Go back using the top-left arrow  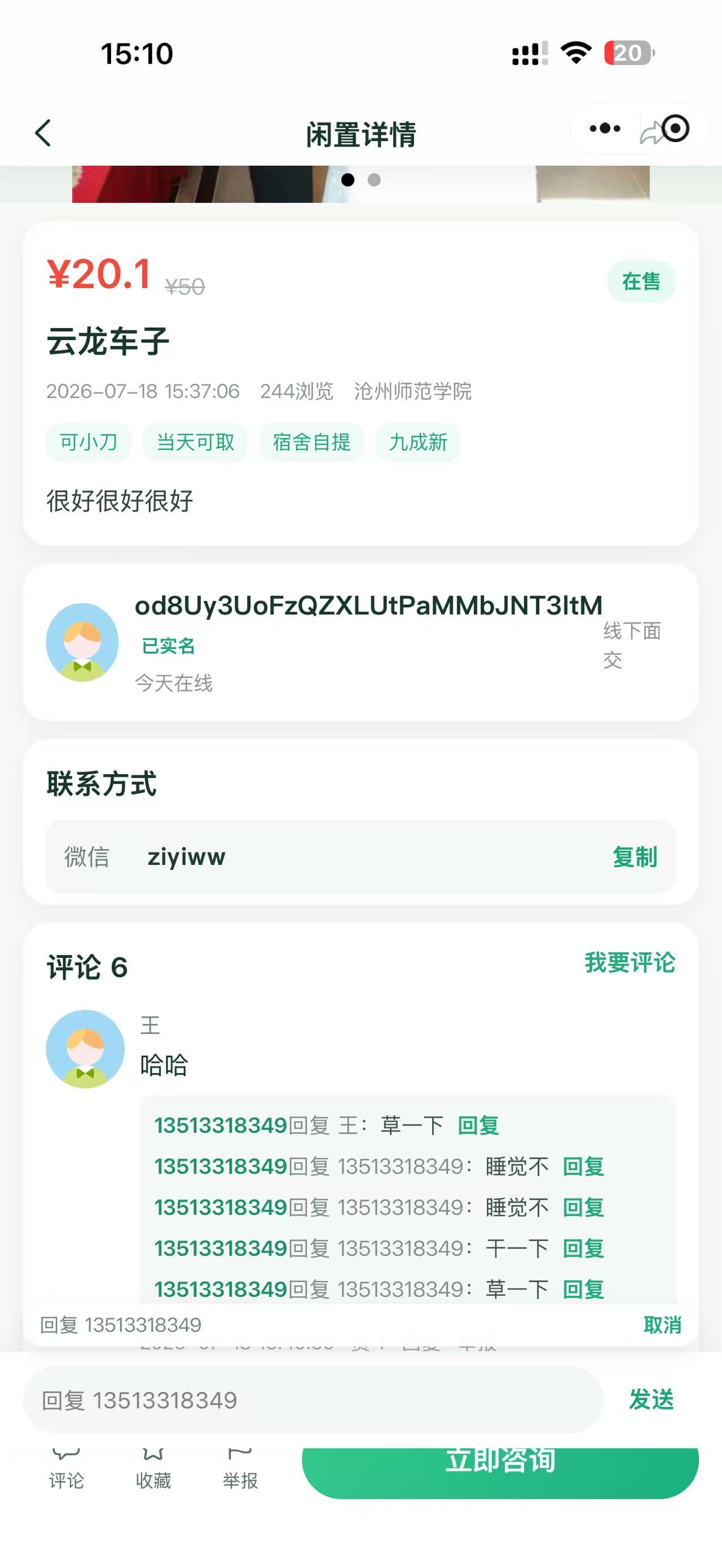pyautogui.click(x=43, y=132)
